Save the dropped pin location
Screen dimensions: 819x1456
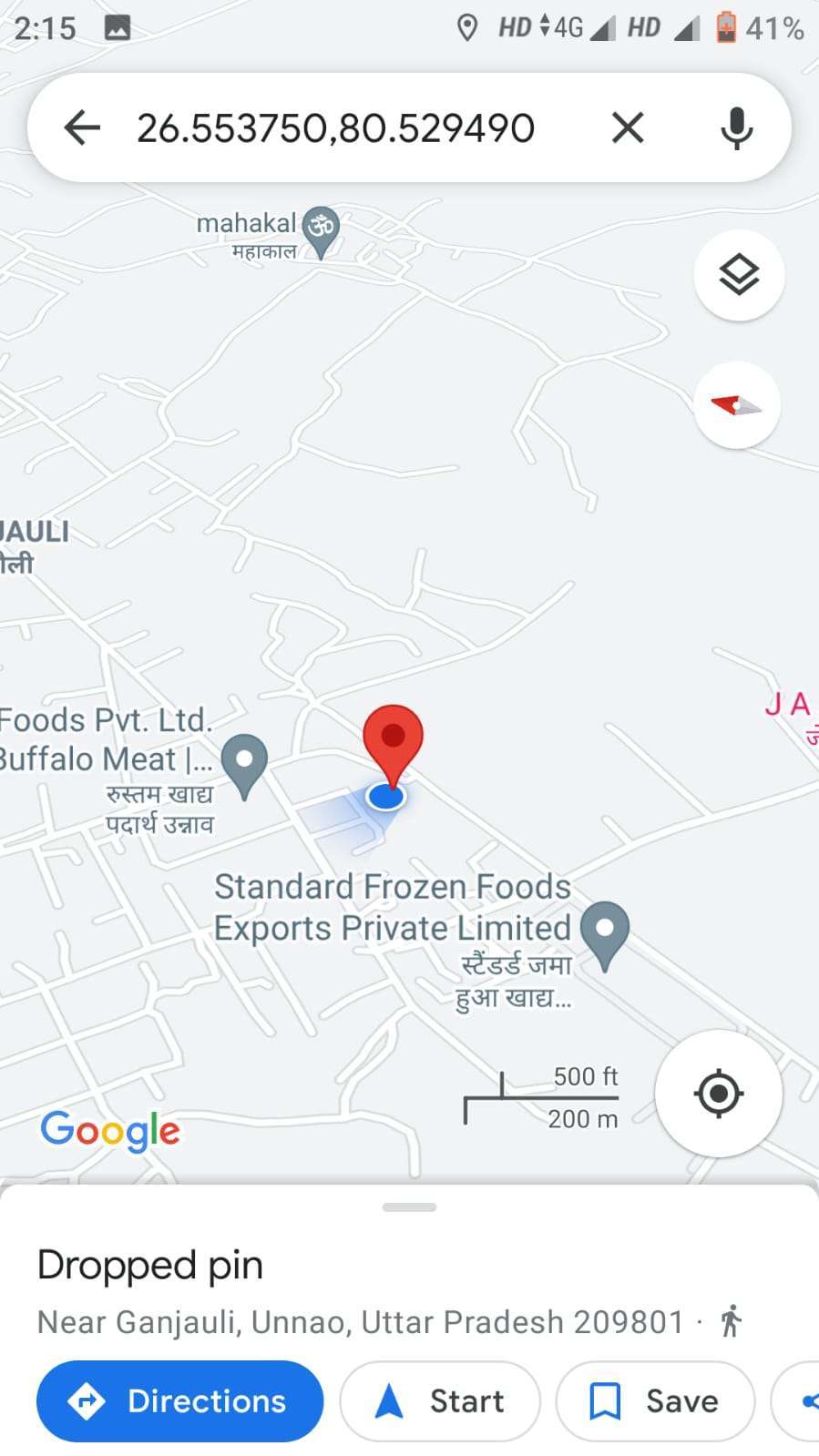click(655, 1400)
